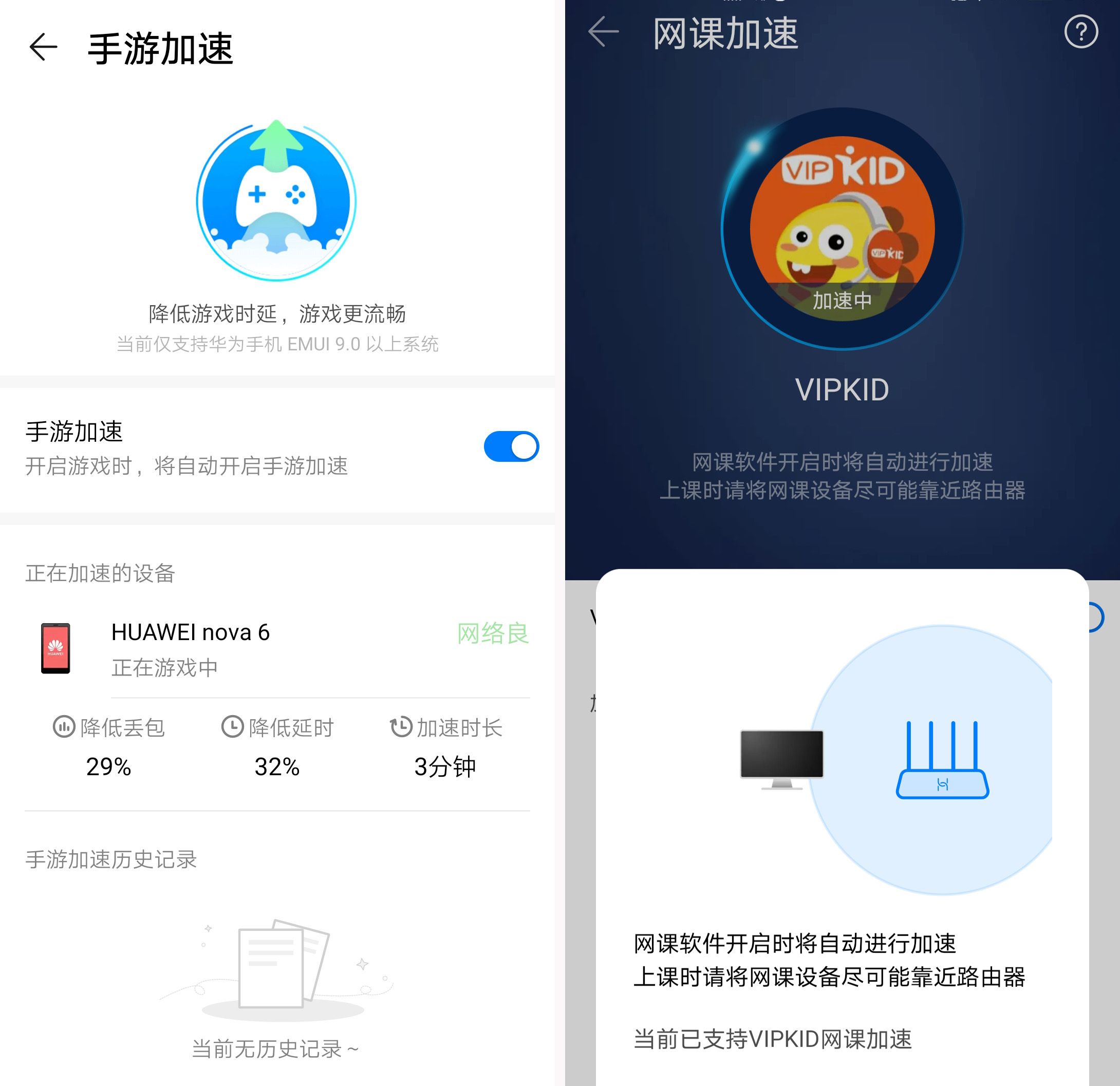Turn off the 手游加速 switch
The height and width of the screenshot is (1086, 1120).
tap(511, 446)
